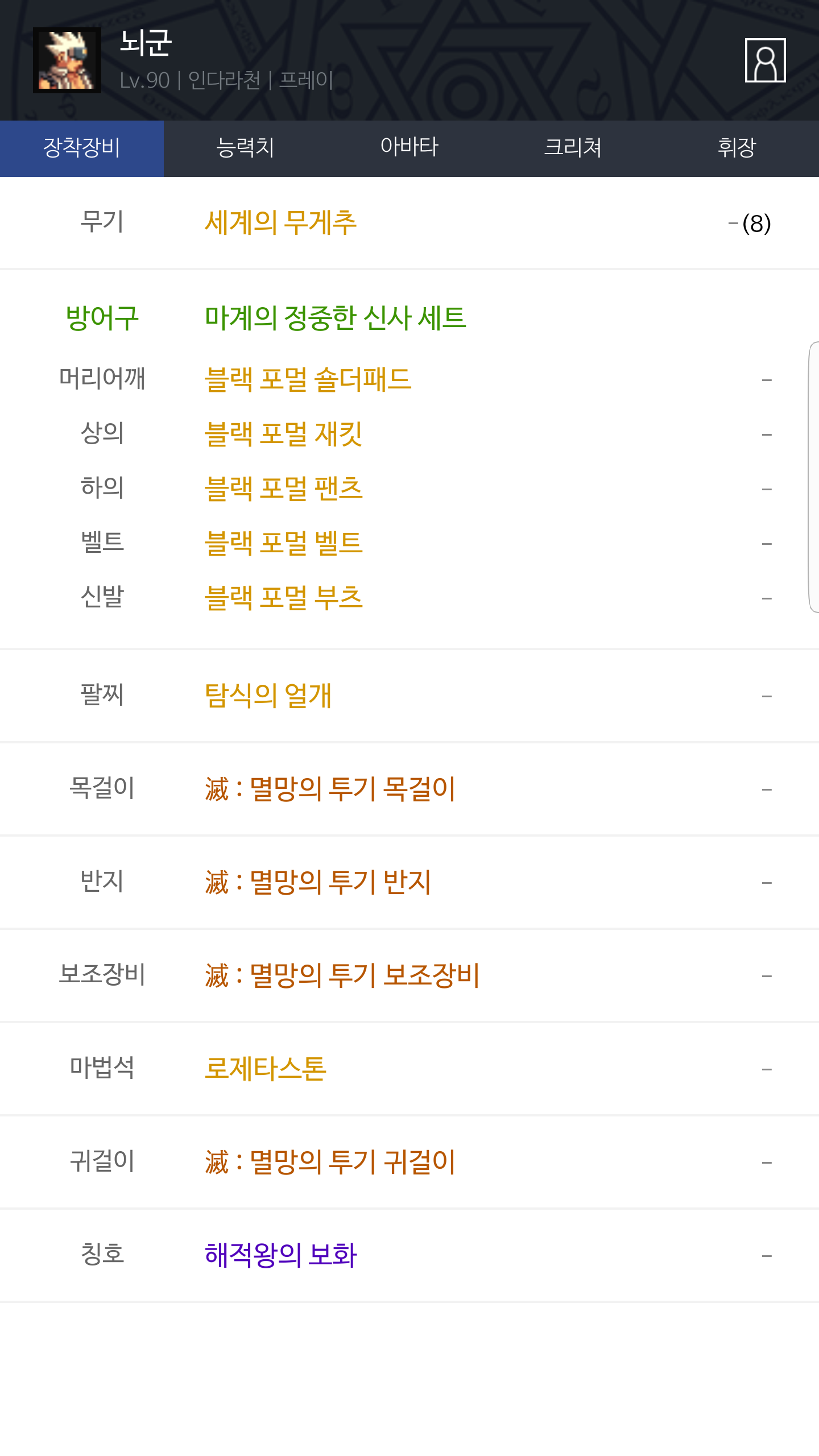Switch to the 능력치 tab
Screen dimensions: 819x1456
(x=246, y=148)
